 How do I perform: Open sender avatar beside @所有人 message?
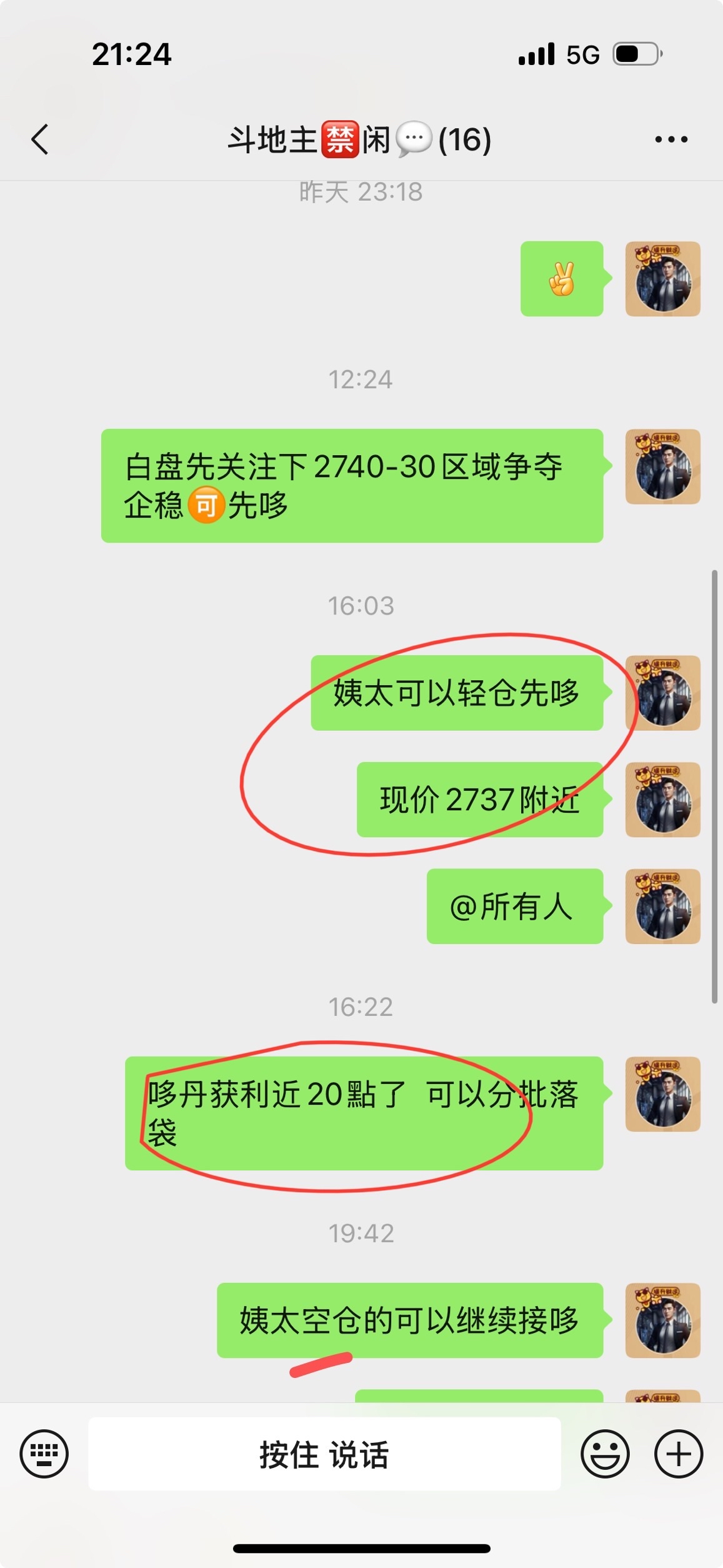point(662,906)
